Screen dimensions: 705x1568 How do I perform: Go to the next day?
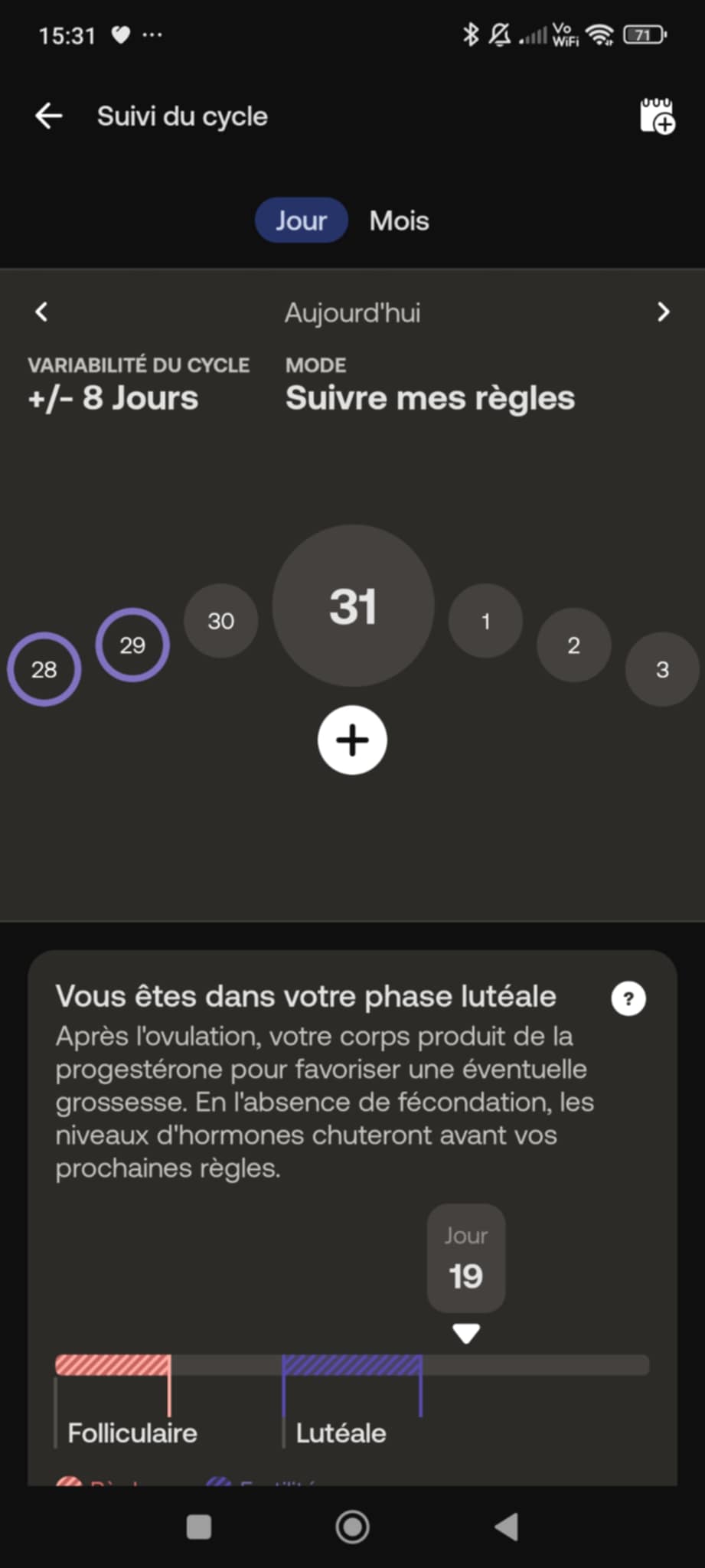point(663,312)
